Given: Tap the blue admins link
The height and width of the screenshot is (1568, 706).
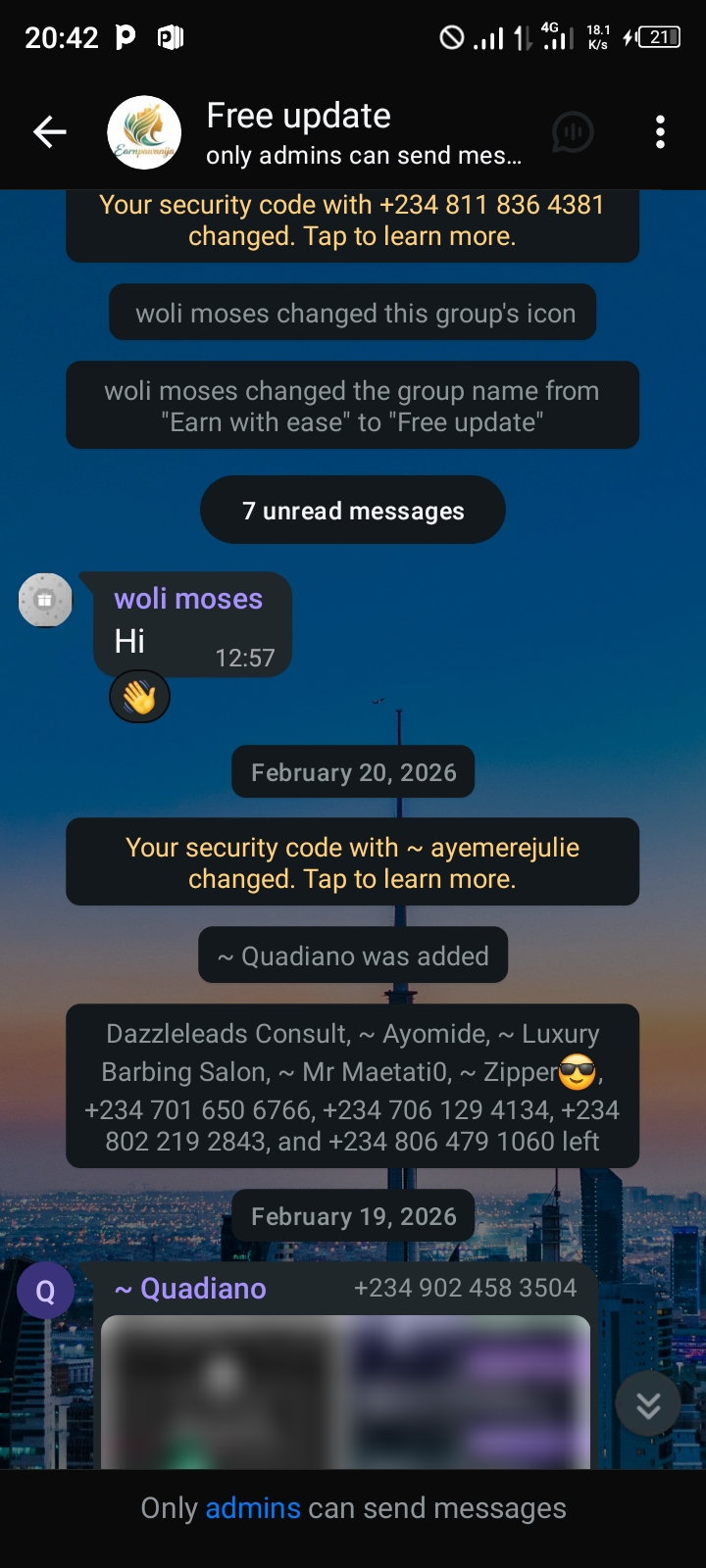Looking at the screenshot, I should click(x=252, y=1508).
